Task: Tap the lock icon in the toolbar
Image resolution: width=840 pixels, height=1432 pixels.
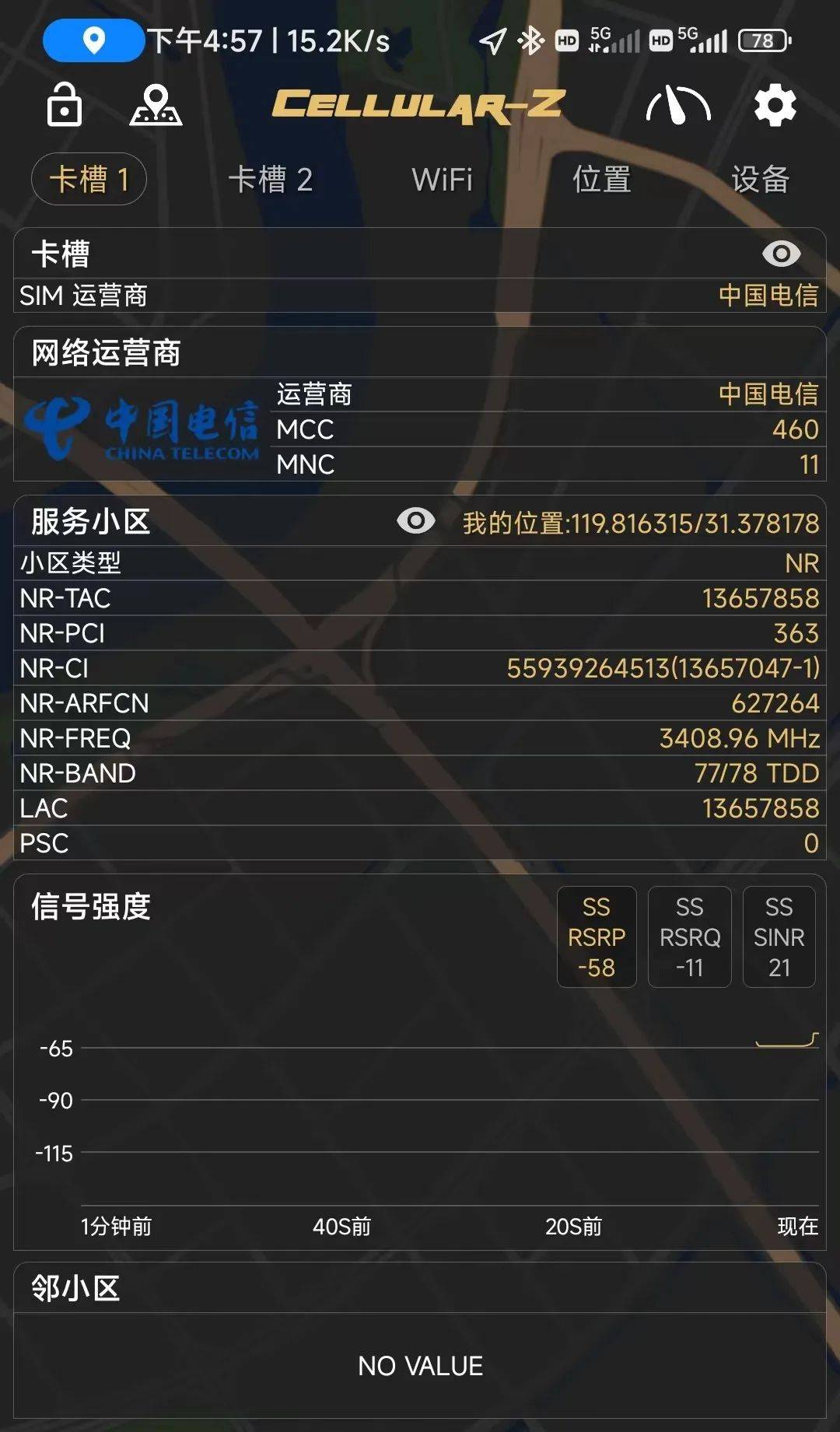Action: 64,105
